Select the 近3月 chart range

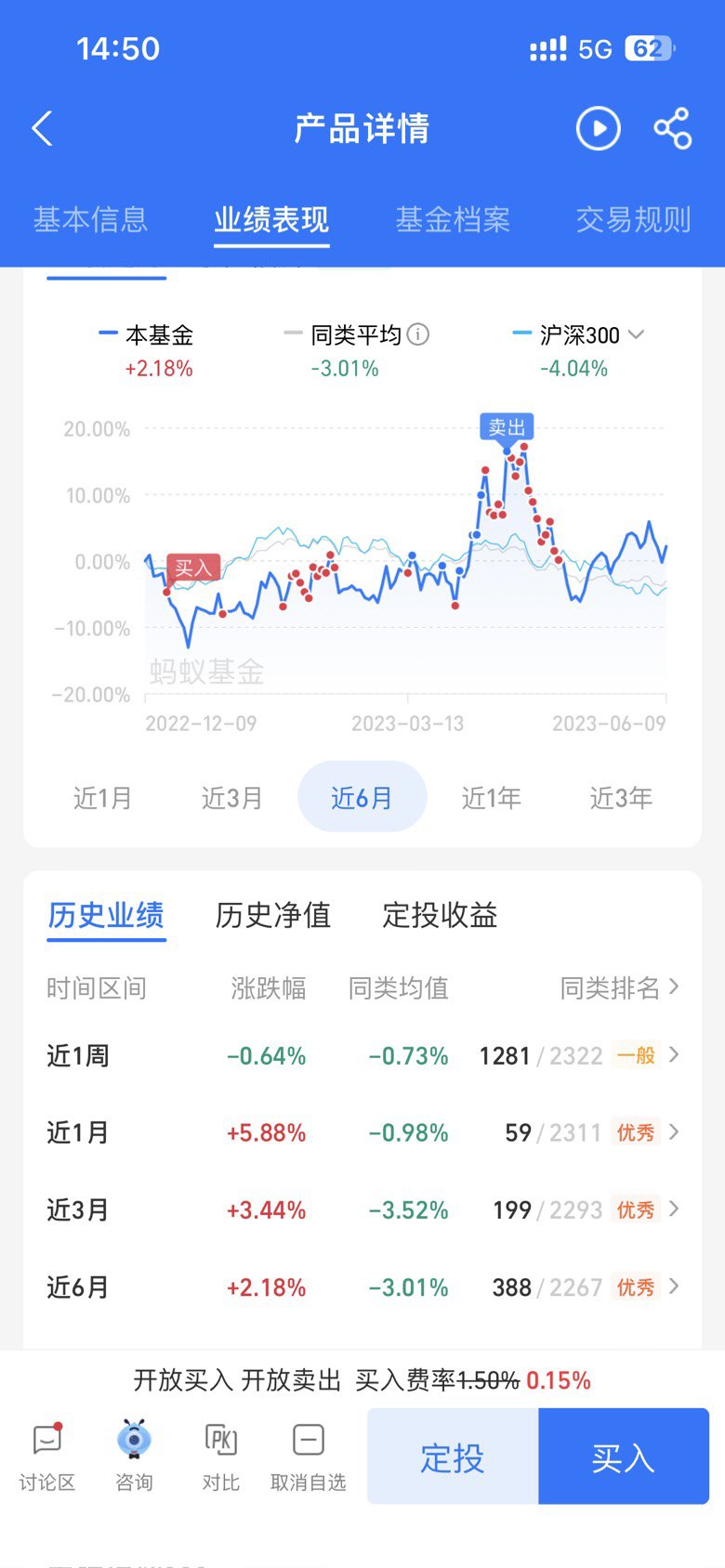click(x=232, y=797)
